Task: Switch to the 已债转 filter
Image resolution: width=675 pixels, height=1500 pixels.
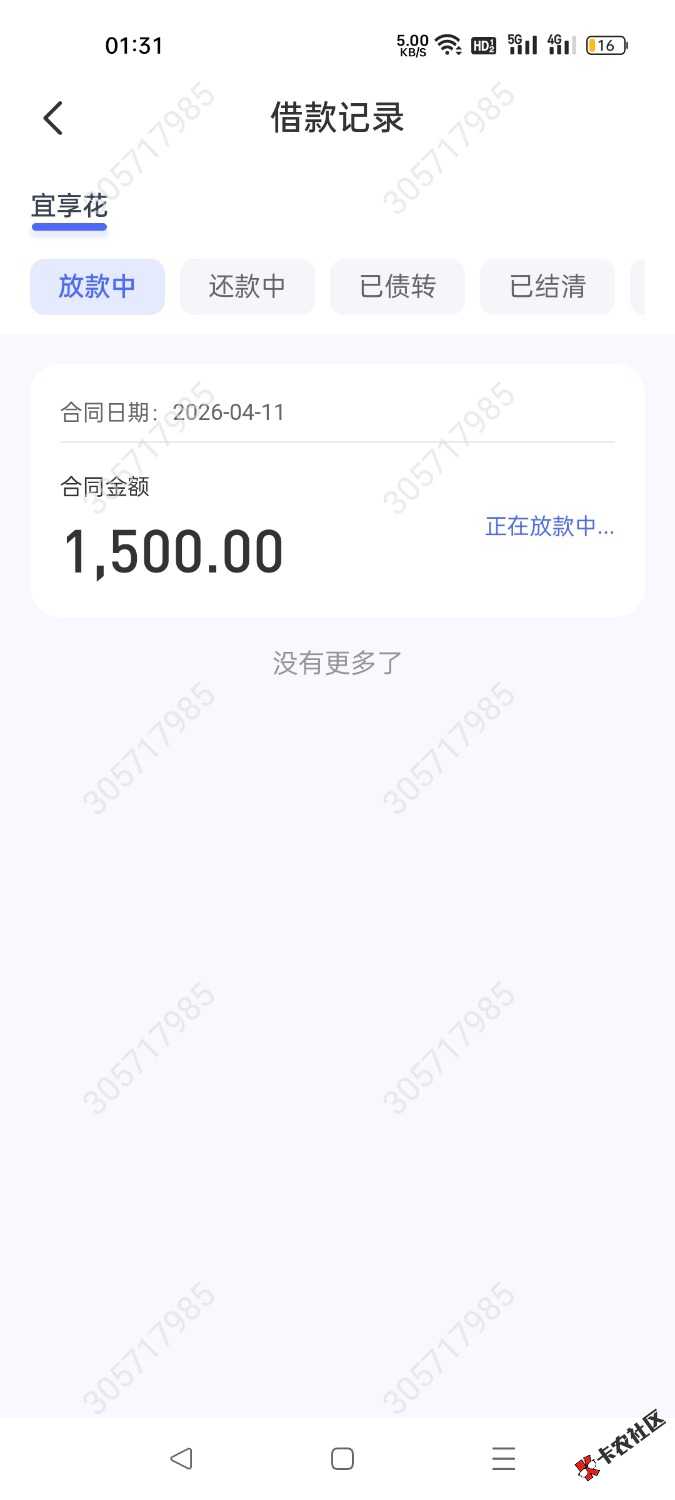Action: pos(397,287)
